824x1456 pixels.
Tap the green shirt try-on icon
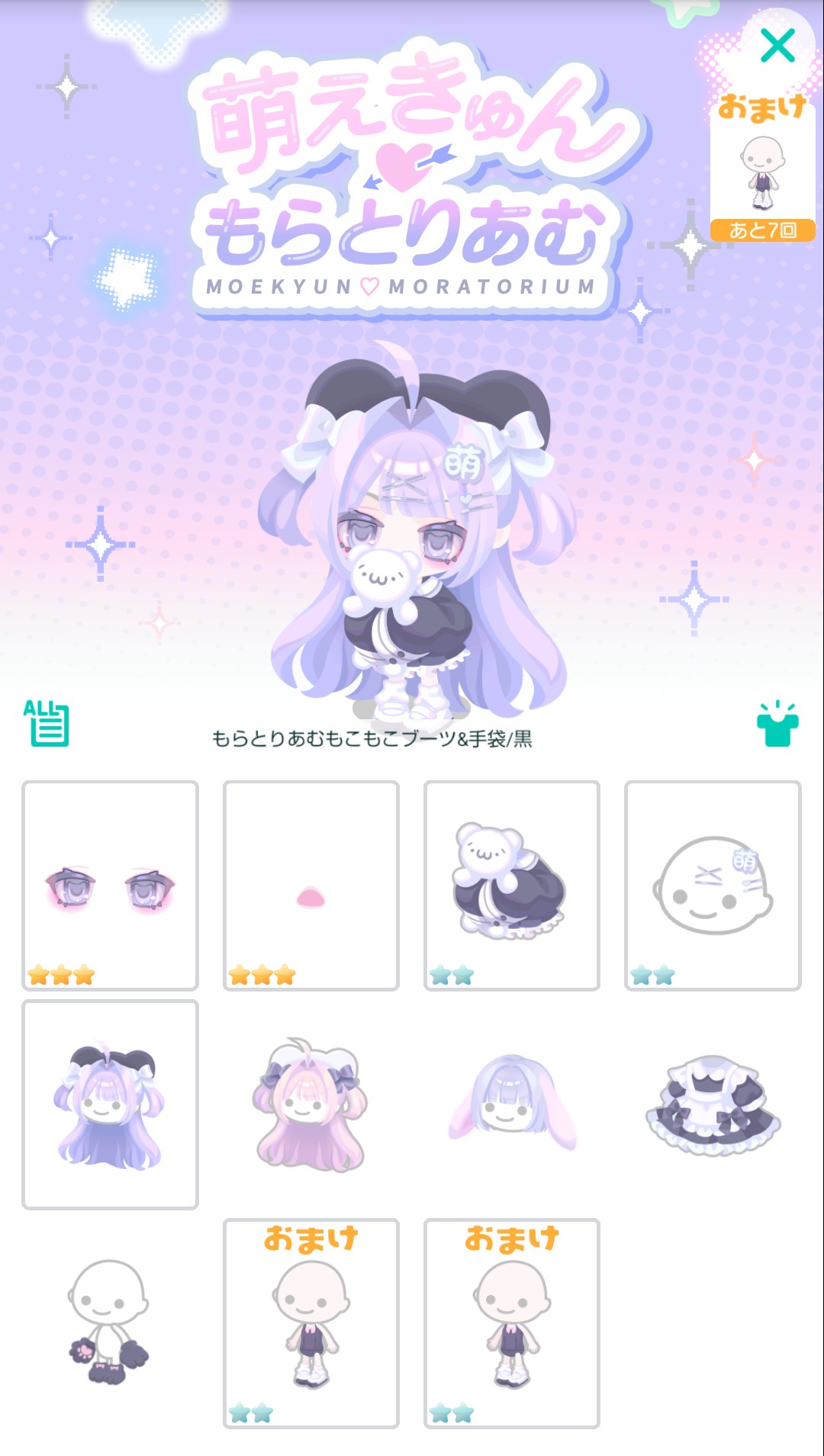point(777,725)
